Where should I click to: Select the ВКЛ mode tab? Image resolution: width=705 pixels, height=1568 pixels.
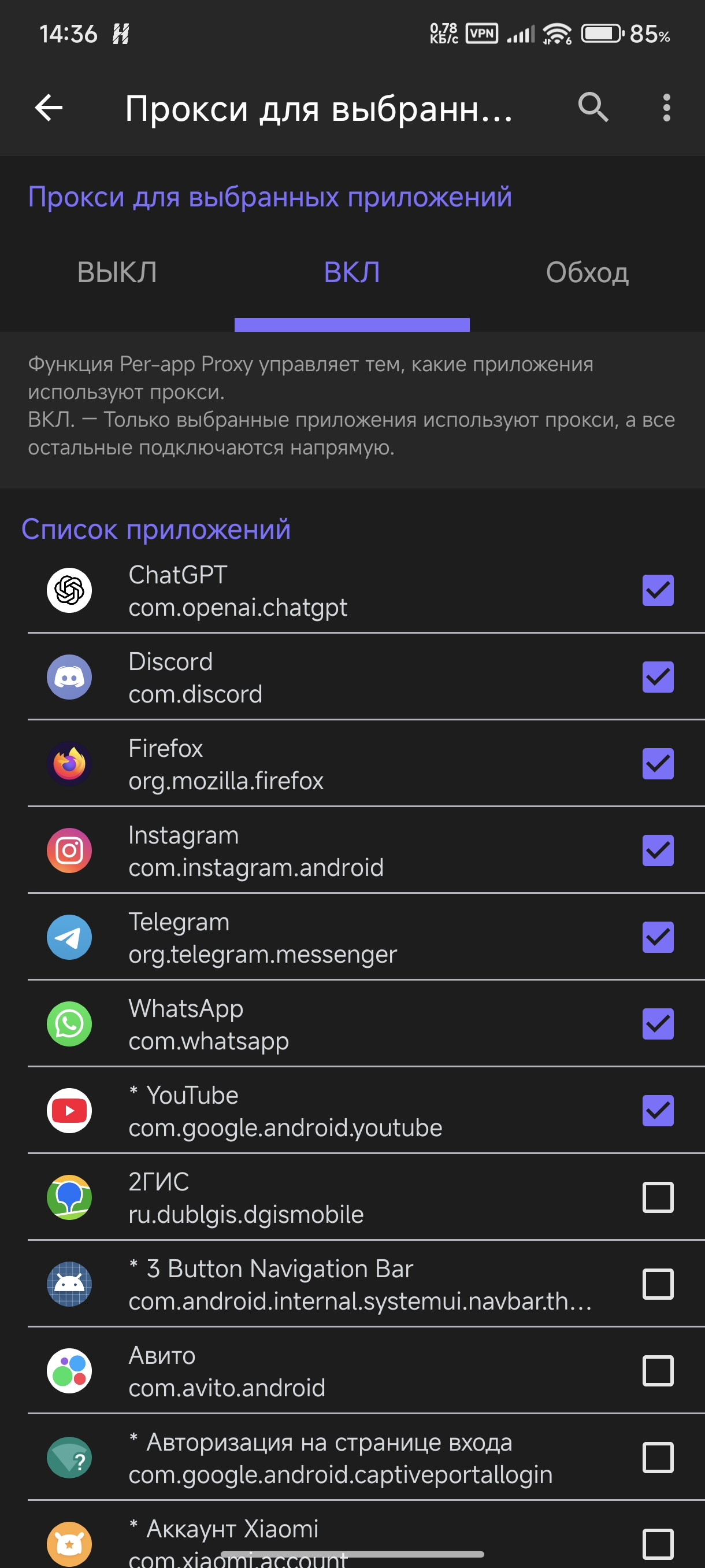351,272
